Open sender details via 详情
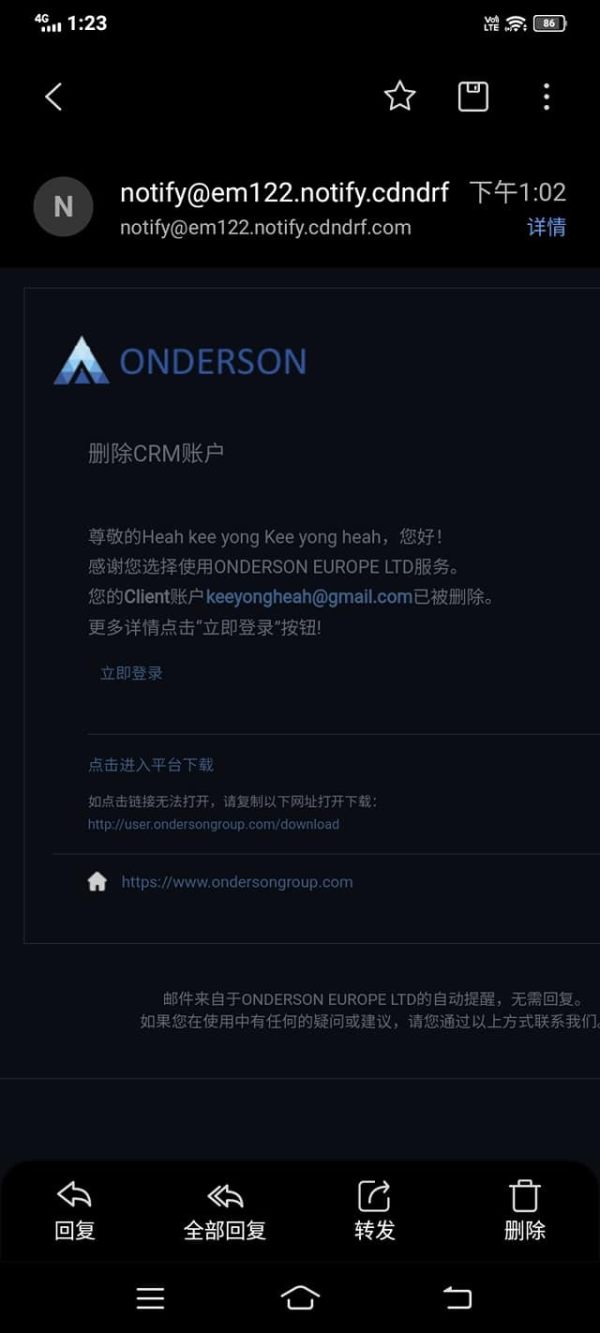Viewport: 600px width, 1333px height. click(547, 227)
